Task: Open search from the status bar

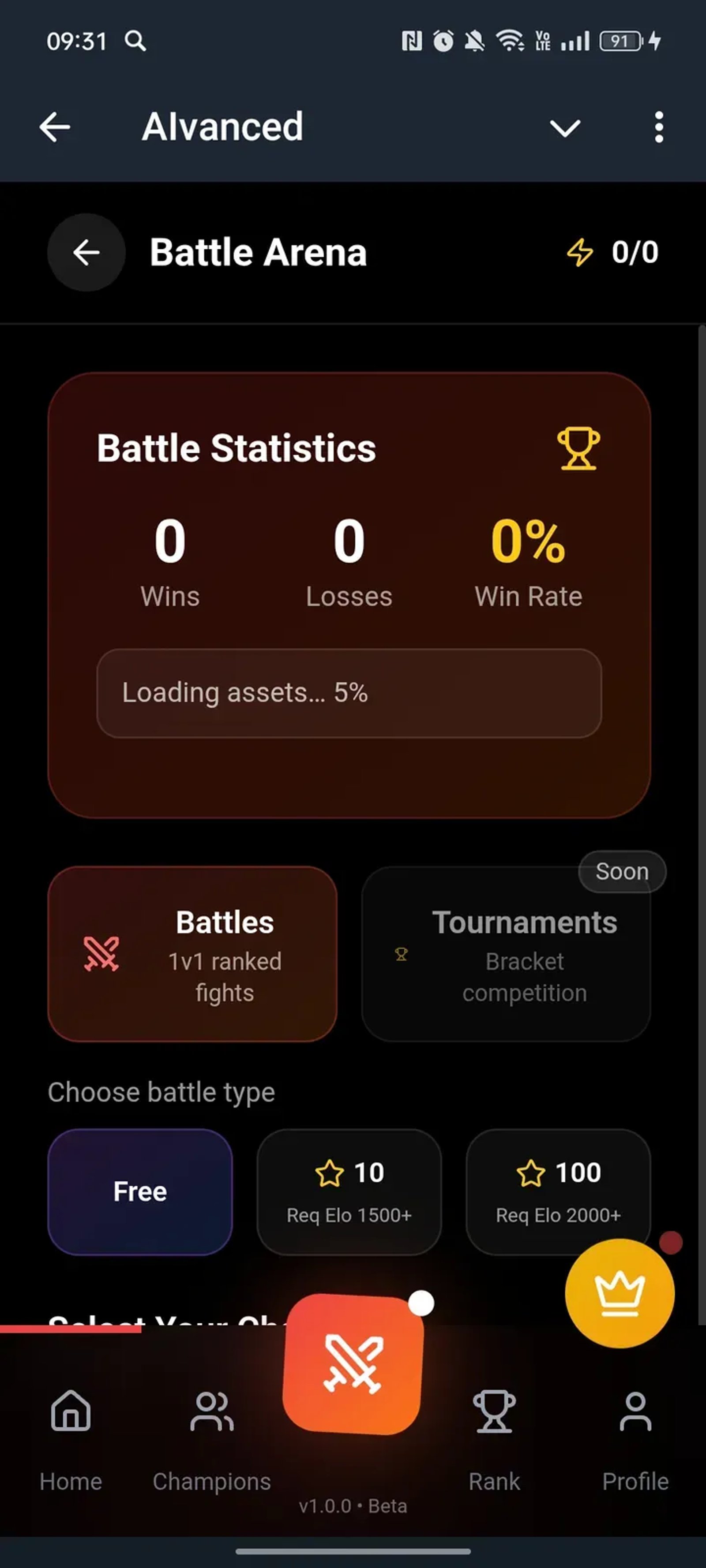Action: 136,41
